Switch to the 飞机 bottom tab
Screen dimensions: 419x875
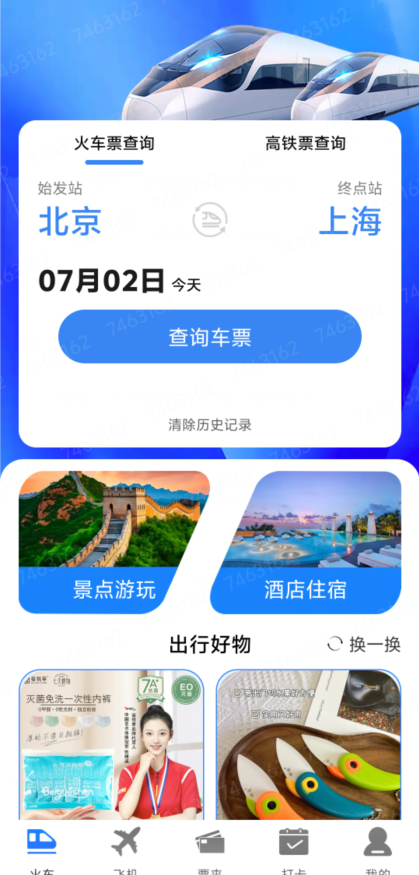tap(126, 849)
